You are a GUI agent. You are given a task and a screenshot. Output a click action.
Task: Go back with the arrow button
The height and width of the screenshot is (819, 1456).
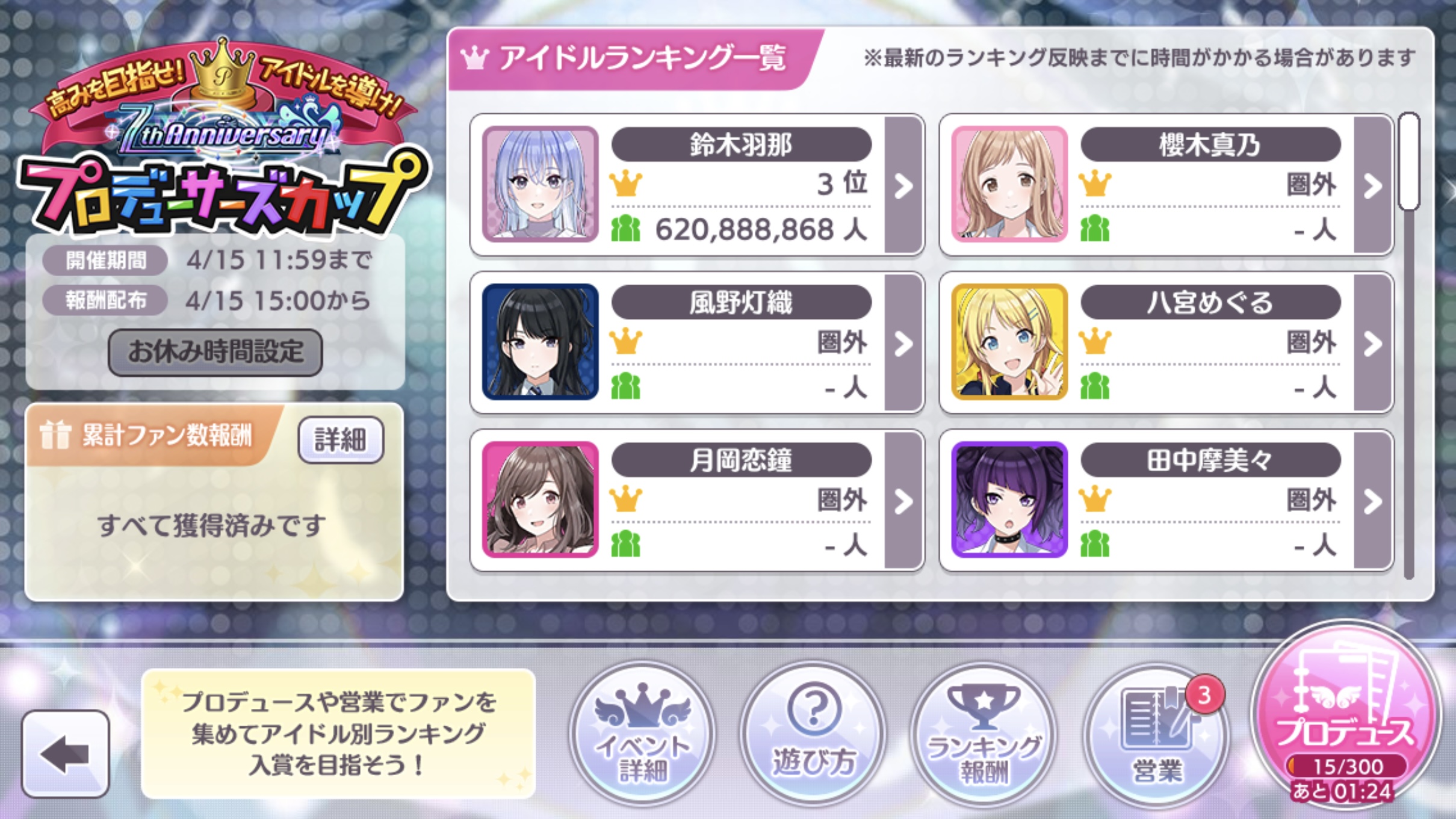click(65, 753)
